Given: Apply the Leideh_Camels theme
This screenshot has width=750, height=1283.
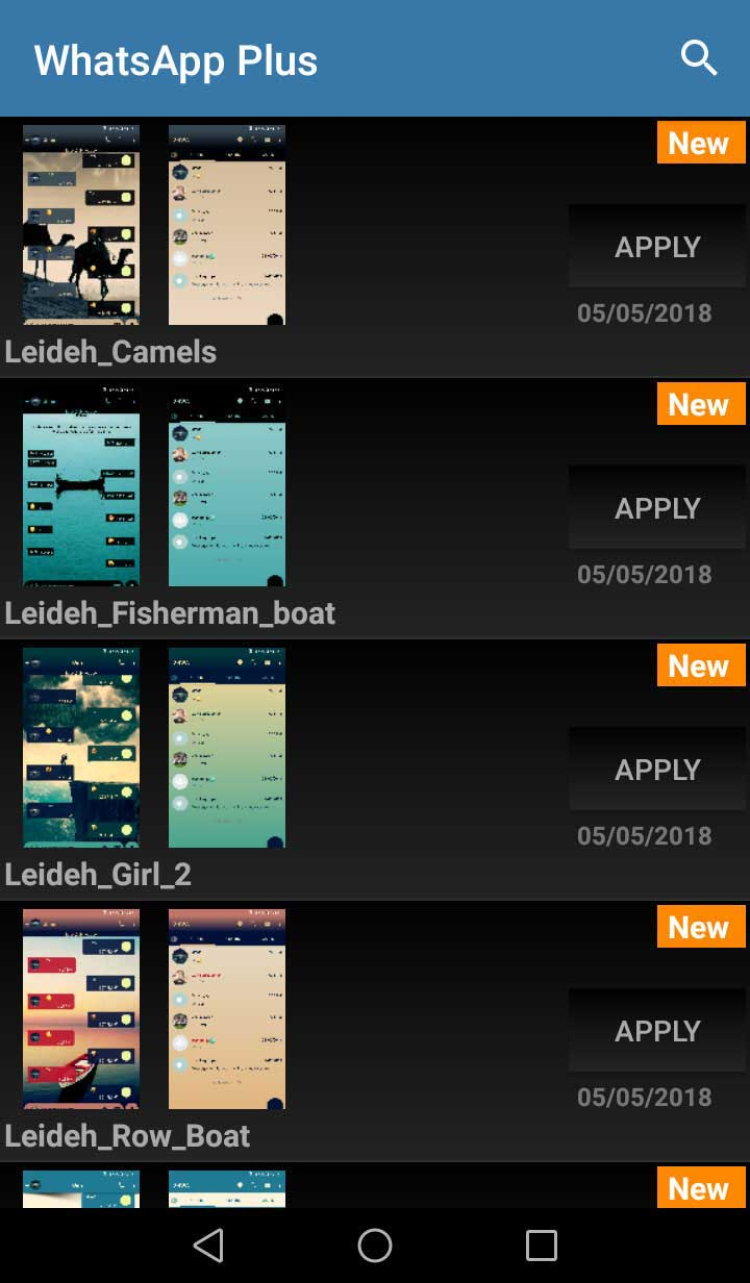Looking at the screenshot, I should pos(657,246).
